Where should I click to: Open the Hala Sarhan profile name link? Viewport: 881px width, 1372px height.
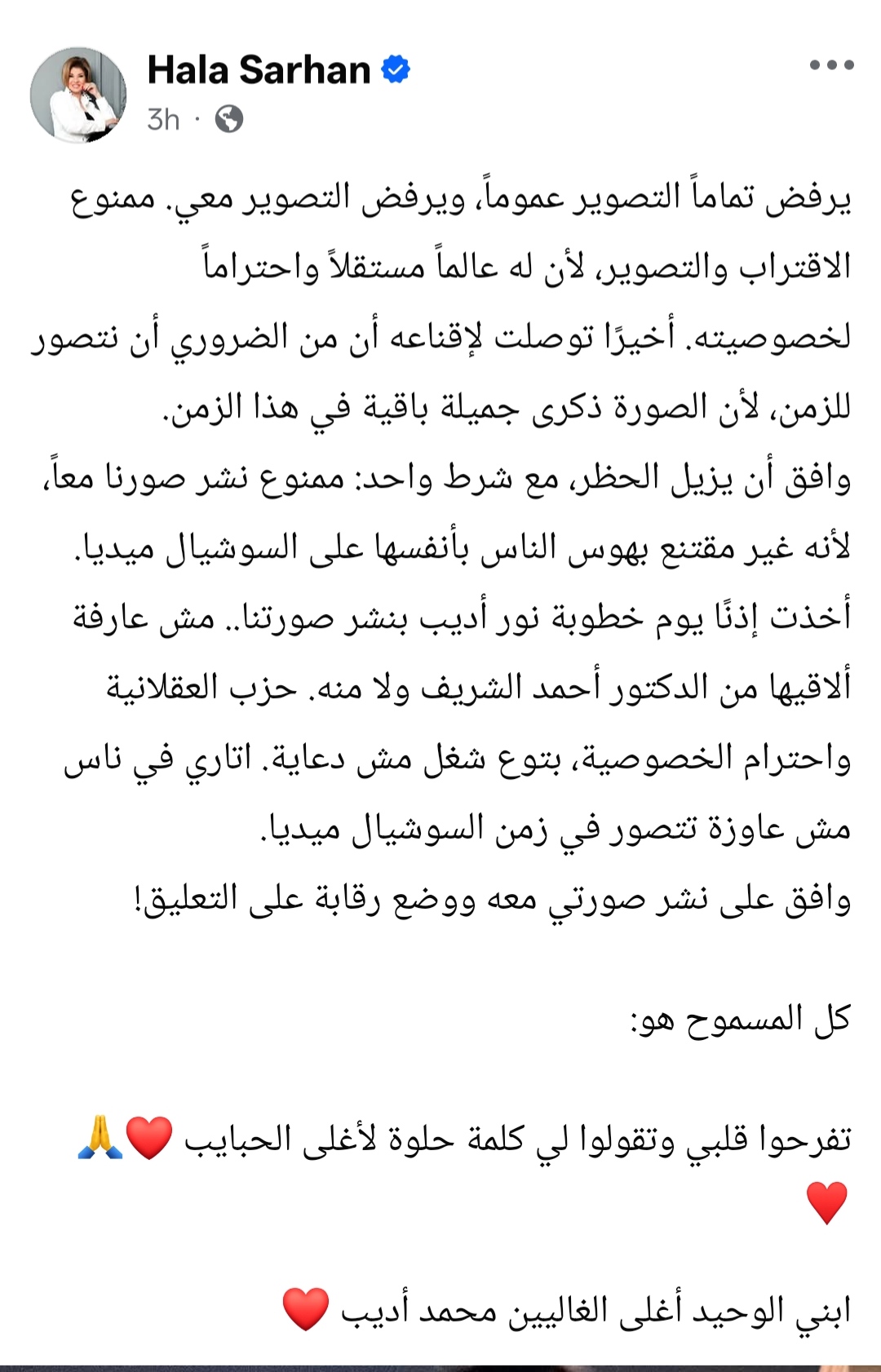tap(259, 70)
